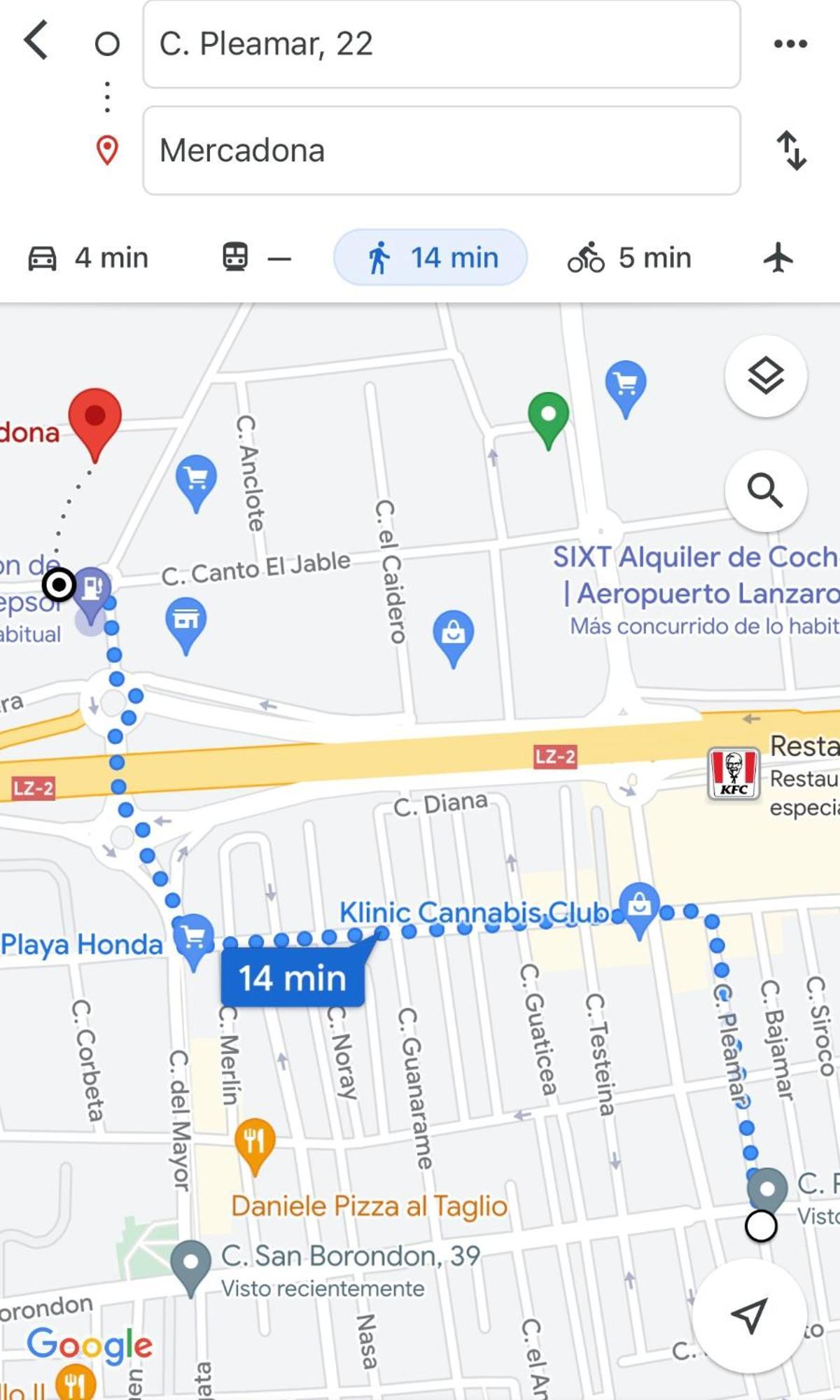
Task: Swap origin and destination
Action: [792, 150]
